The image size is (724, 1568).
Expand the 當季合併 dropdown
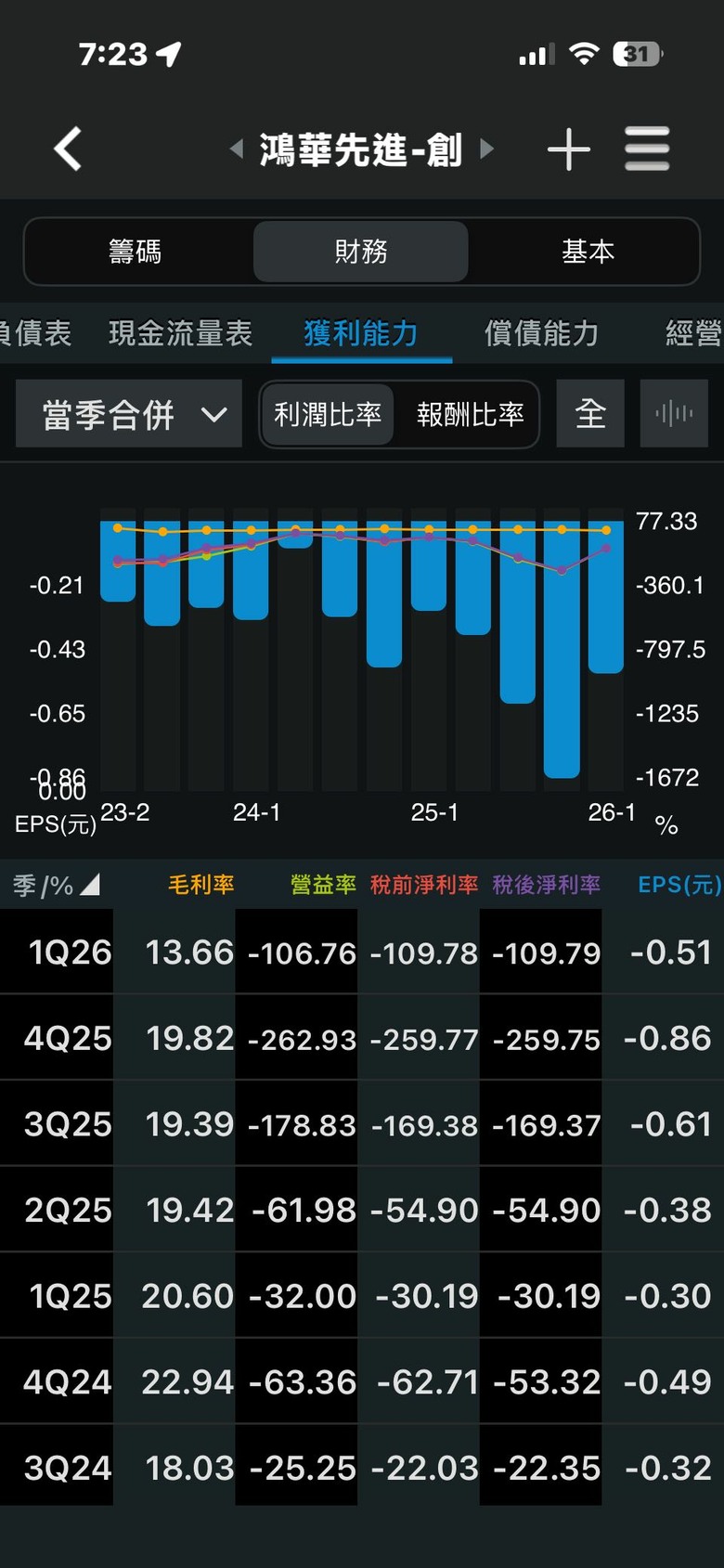129,414
